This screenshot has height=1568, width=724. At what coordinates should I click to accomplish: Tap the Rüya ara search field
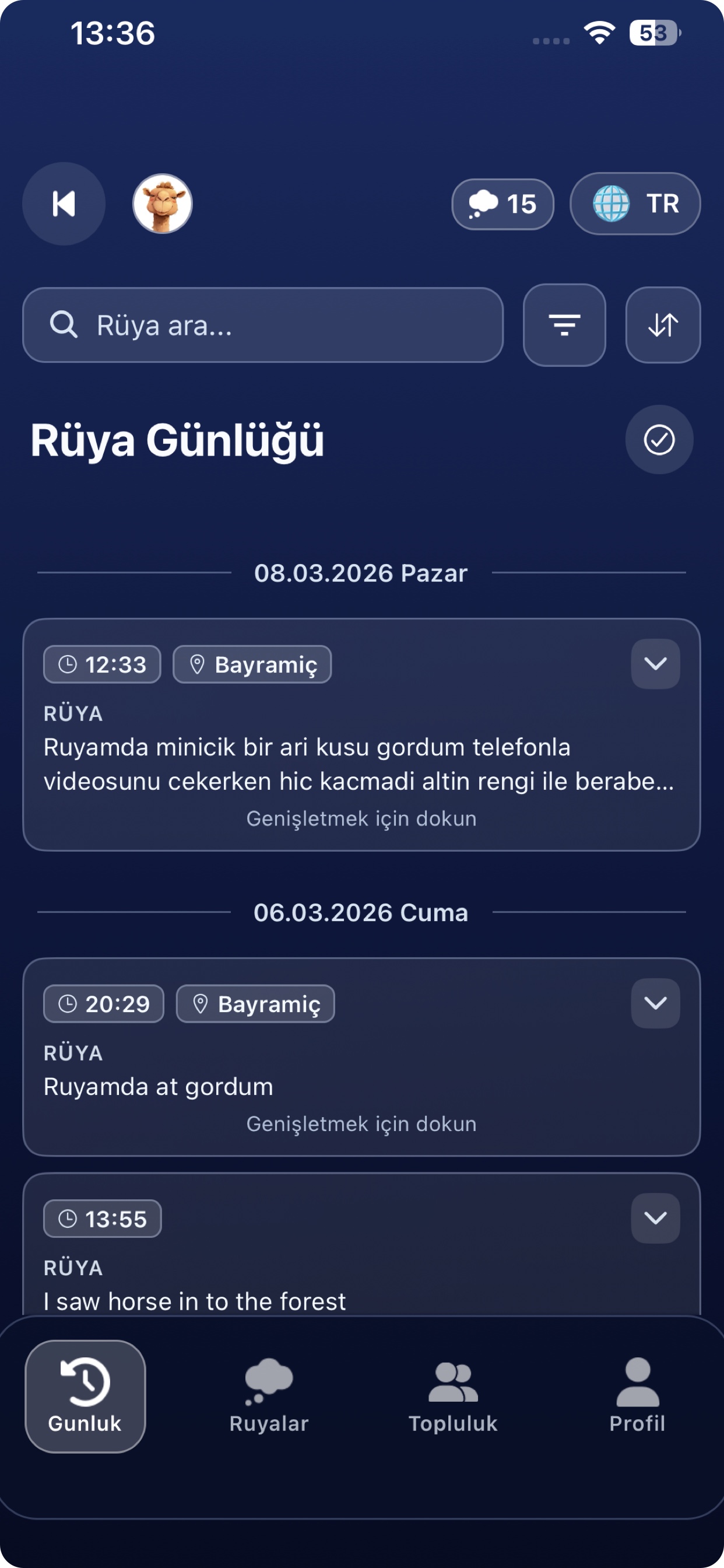coord(263,324)
